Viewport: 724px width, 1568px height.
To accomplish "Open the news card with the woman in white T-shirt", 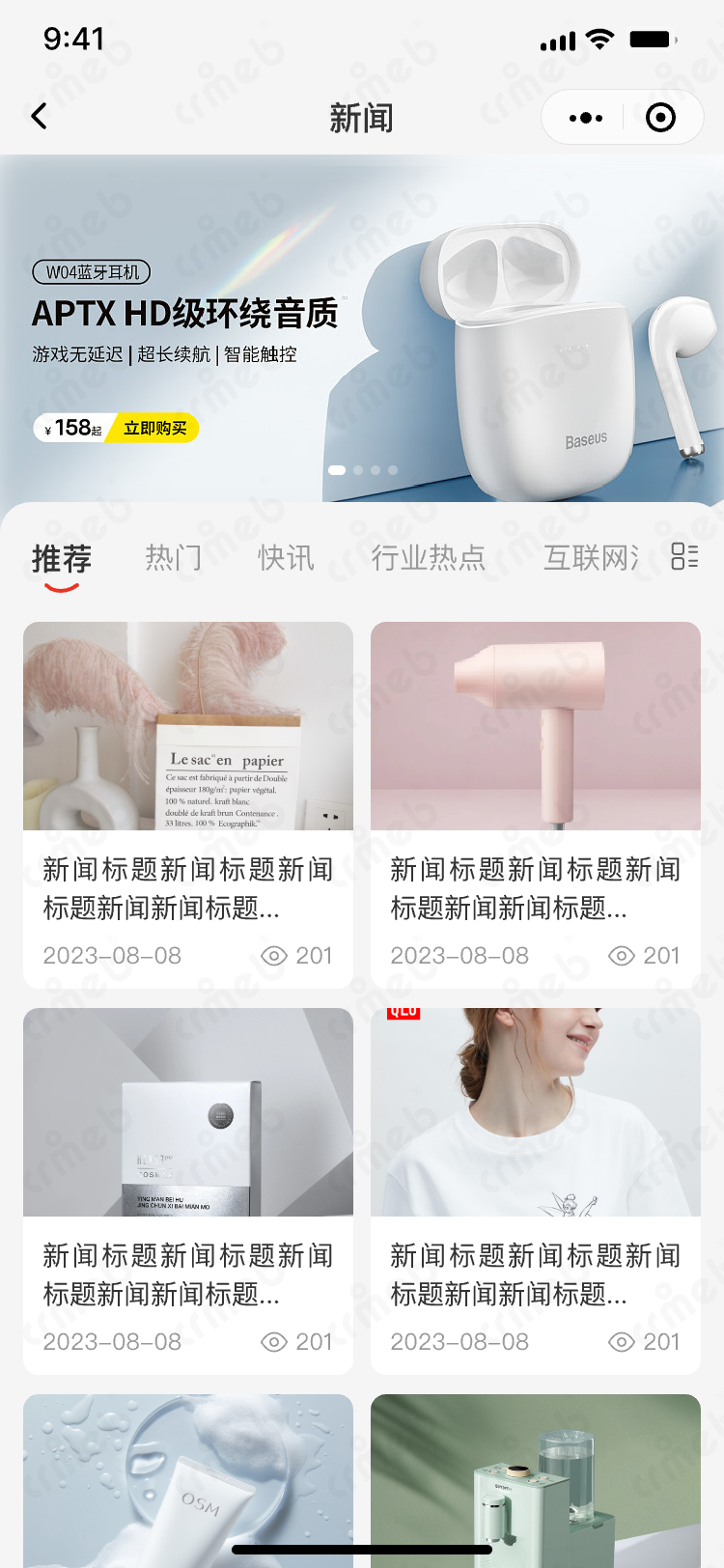I will 536,1190.
